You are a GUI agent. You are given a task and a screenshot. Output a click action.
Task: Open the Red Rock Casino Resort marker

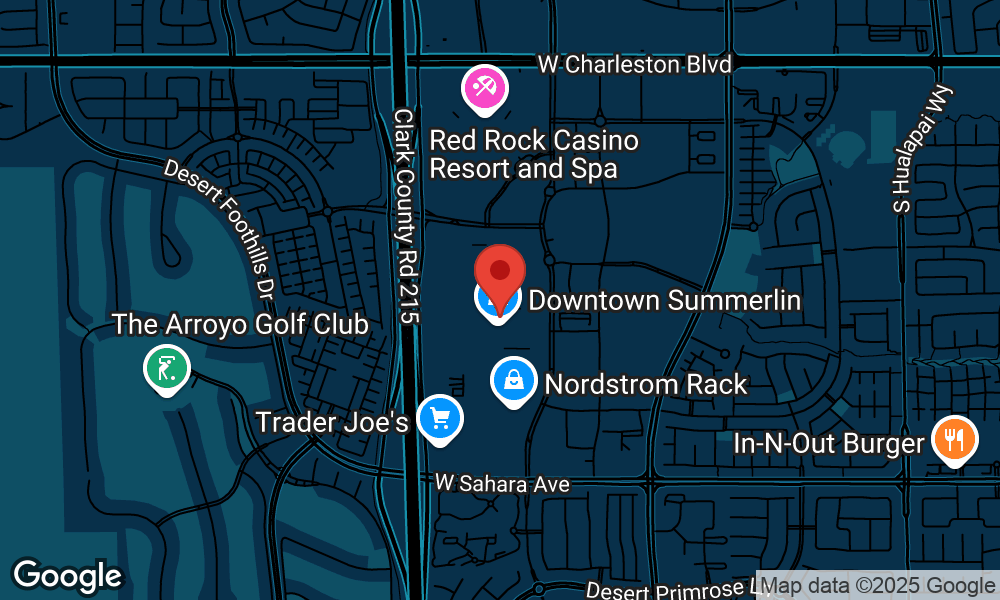pyautogui.click(x=485, y=88)
